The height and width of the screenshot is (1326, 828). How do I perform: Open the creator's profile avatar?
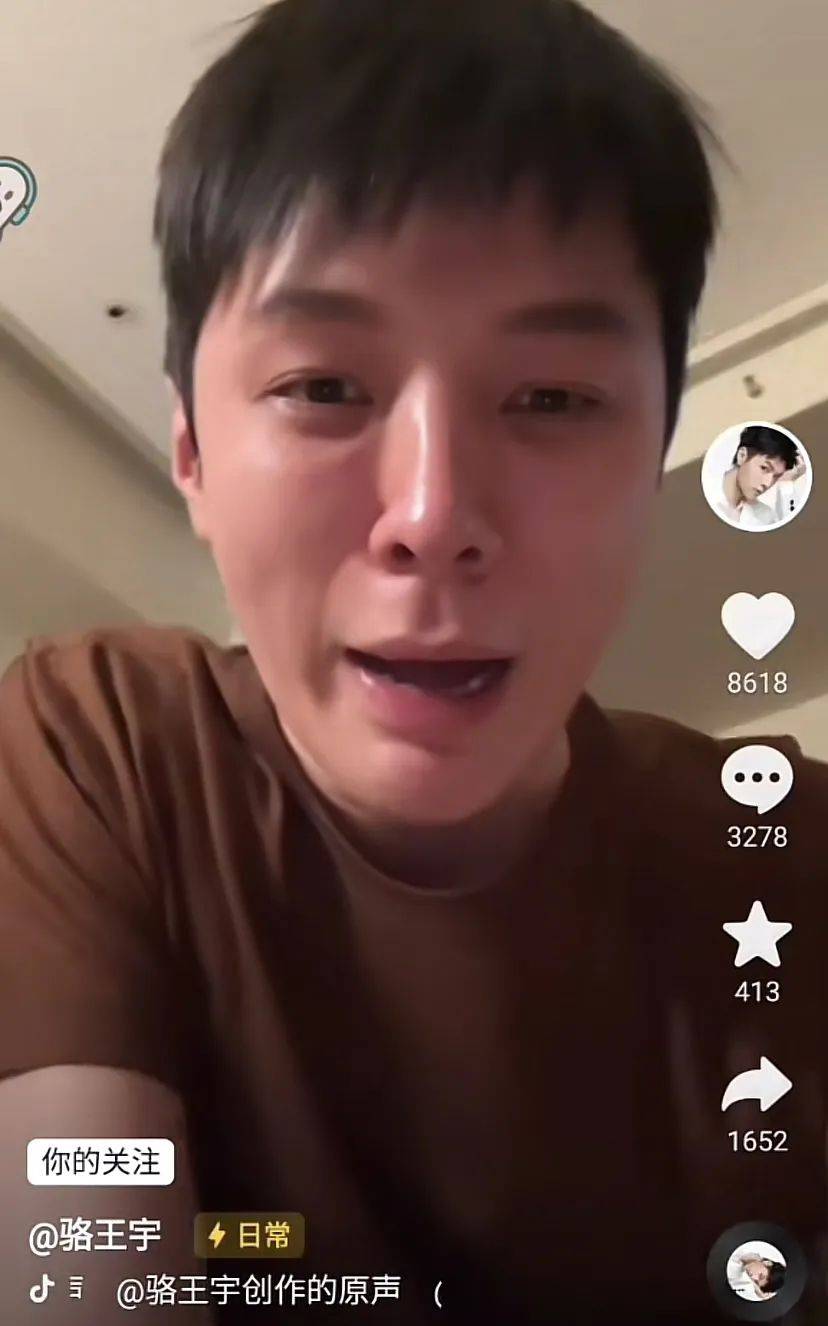[756, 476]
